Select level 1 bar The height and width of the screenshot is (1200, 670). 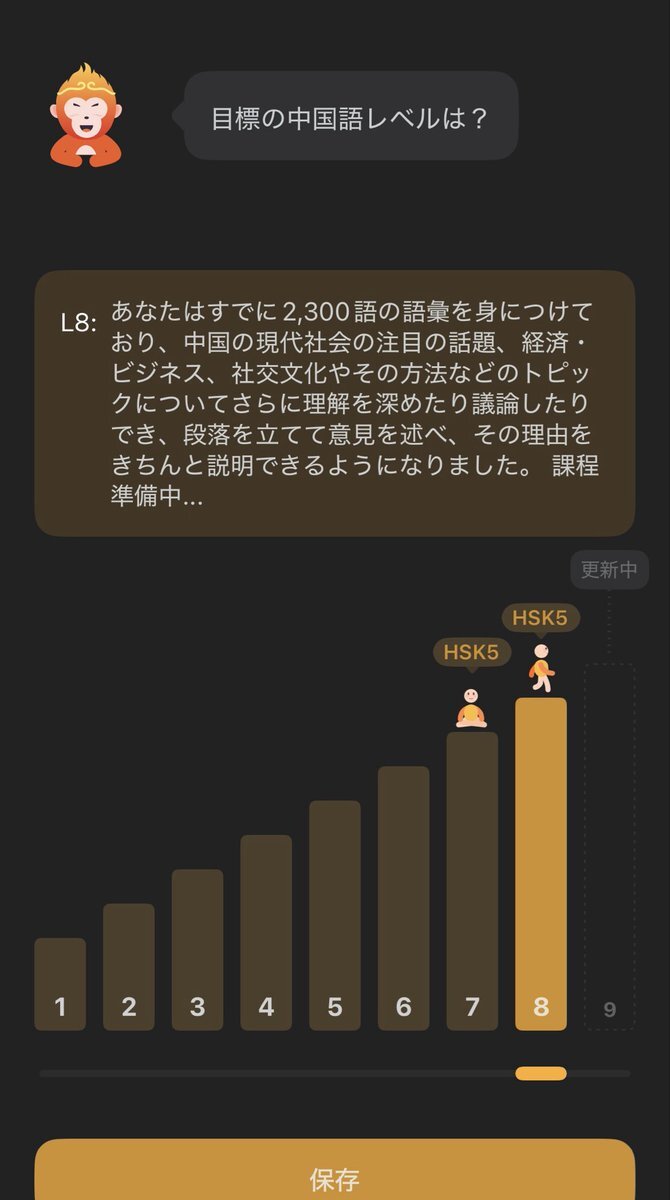click(60, 985)
